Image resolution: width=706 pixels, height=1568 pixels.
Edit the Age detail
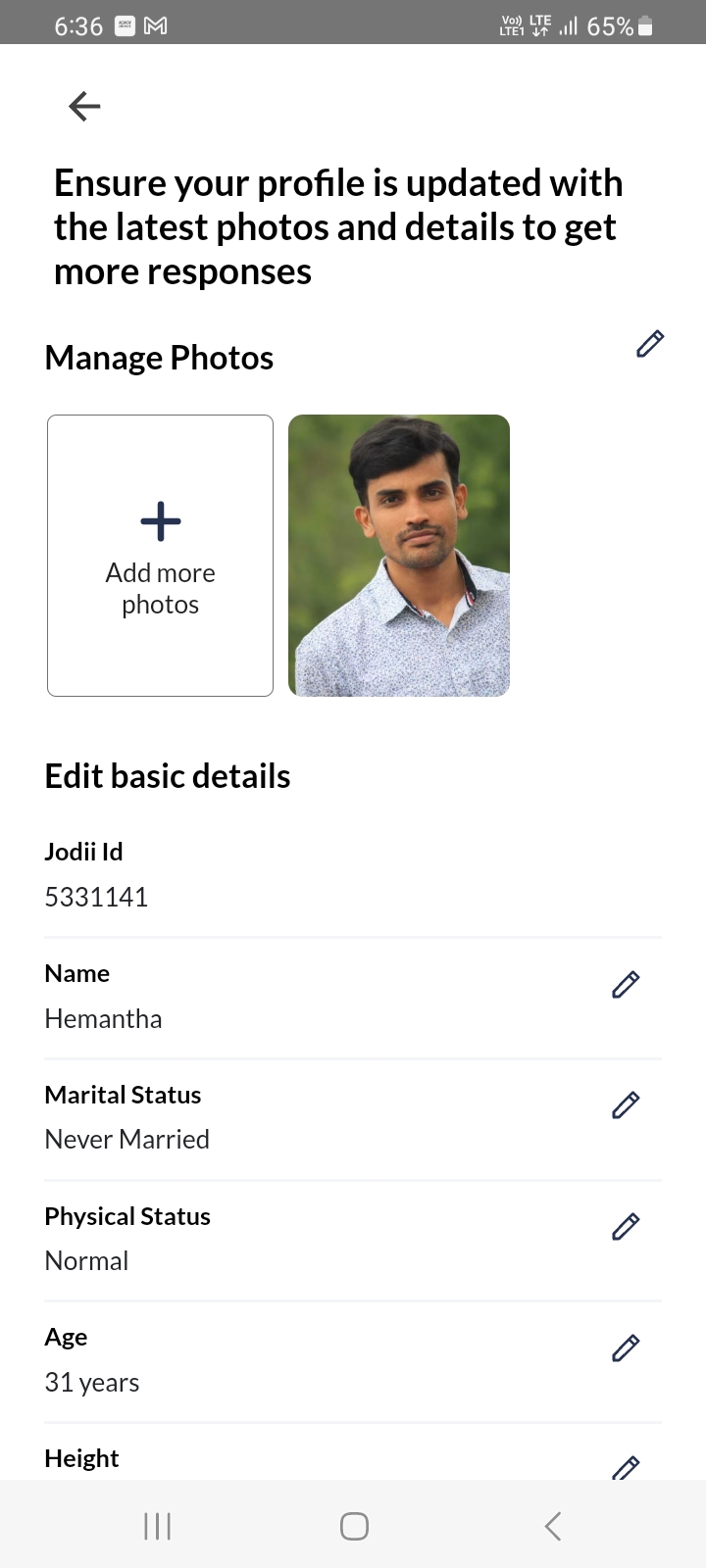(x=626, y=1348)
